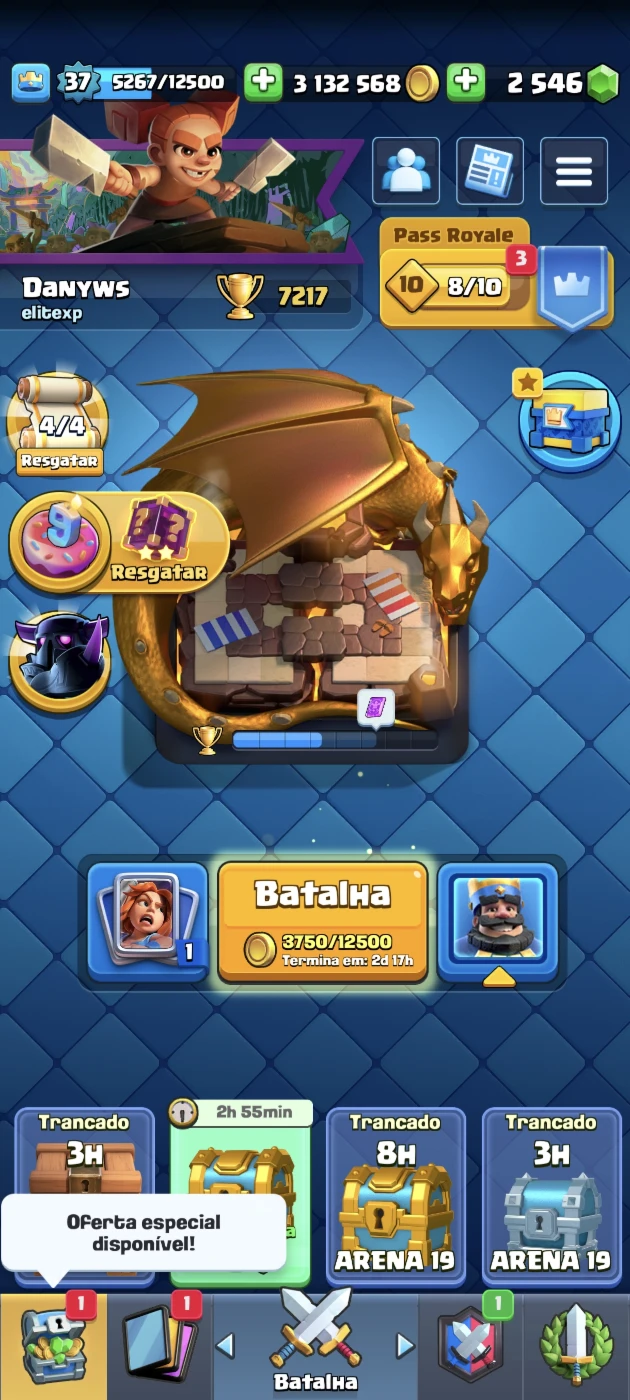Claim the 4/4 scroll rewards
This screenshot has height=1400, width=630.
(58, 425)
